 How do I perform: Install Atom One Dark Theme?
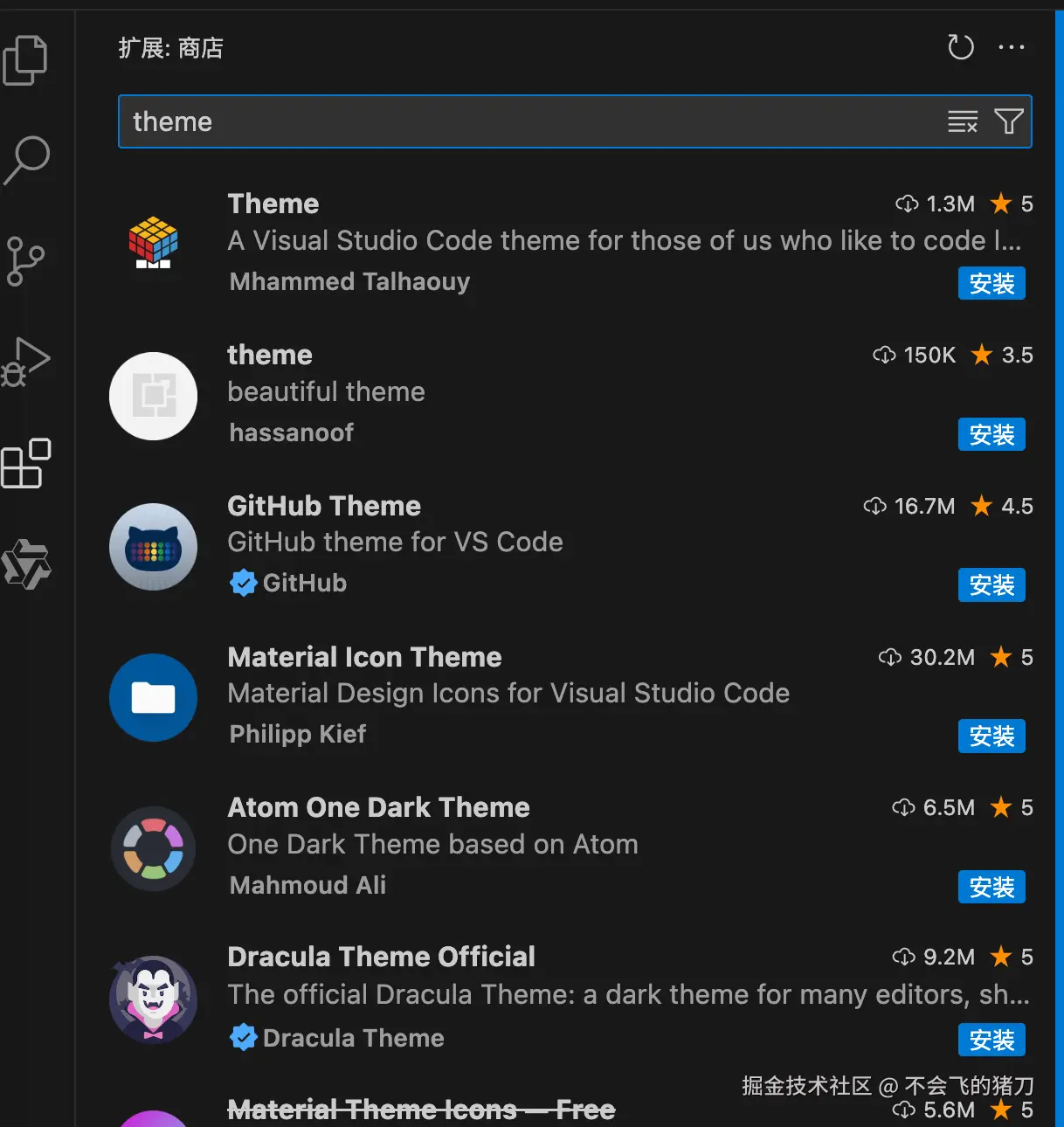click(x=991, y=888)
